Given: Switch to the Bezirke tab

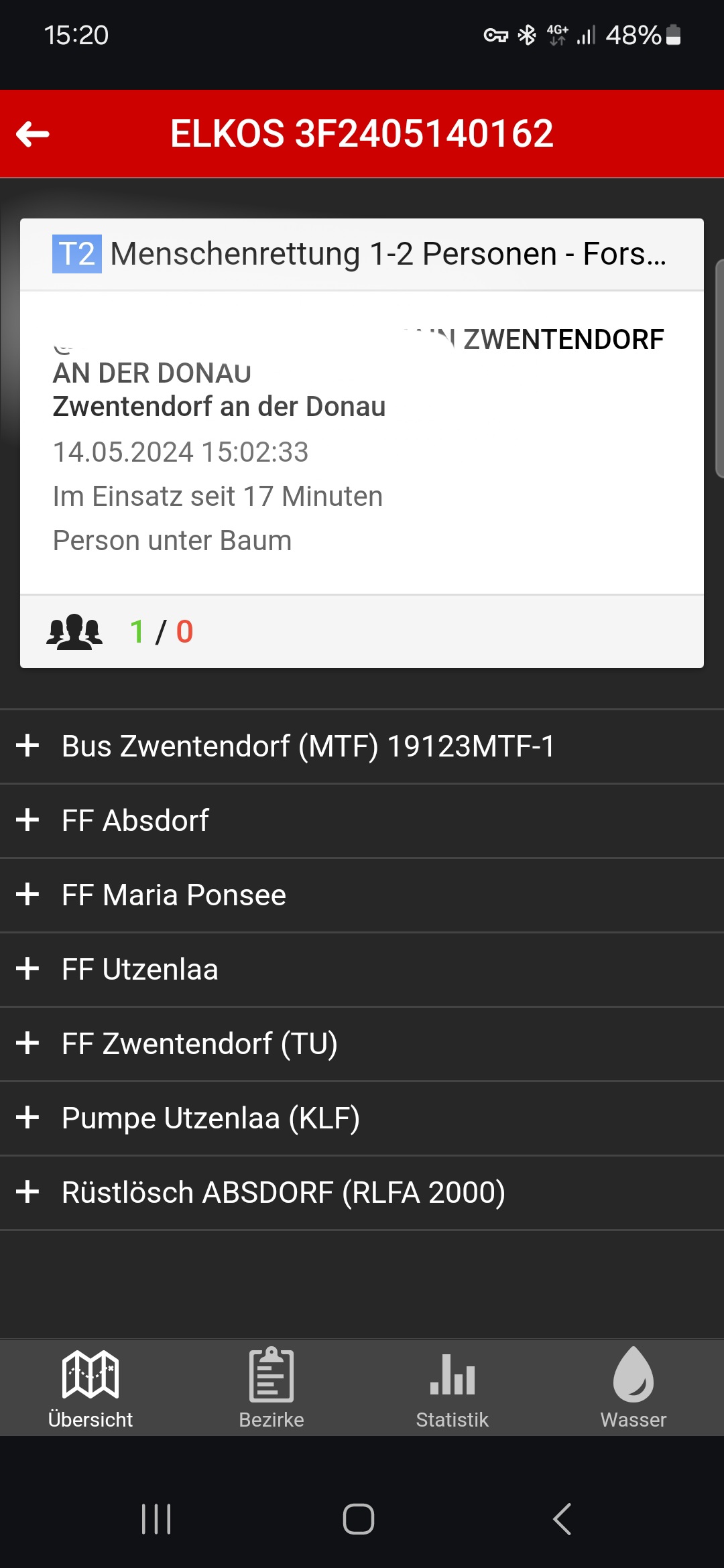Looking at the screenshot, I should (x=271, y=1388).
